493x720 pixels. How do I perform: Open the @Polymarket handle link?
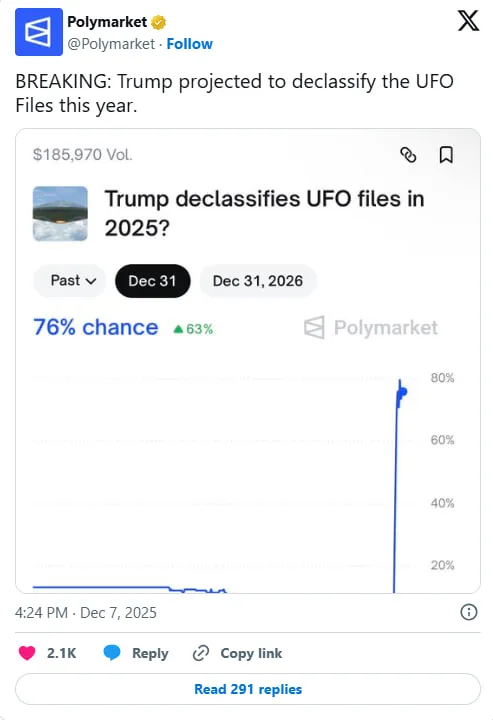pos(111,44)
